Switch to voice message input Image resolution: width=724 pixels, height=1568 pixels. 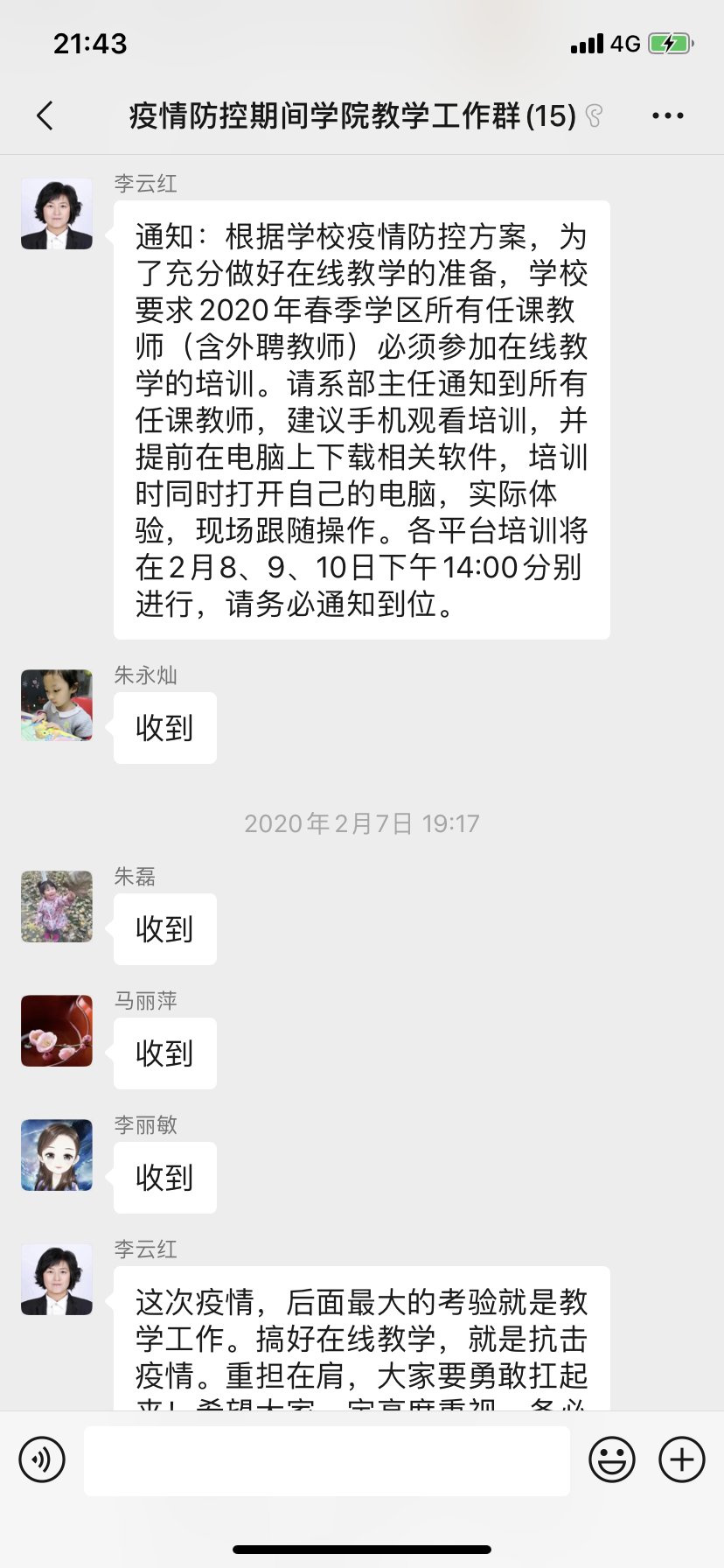point(42,1459)
